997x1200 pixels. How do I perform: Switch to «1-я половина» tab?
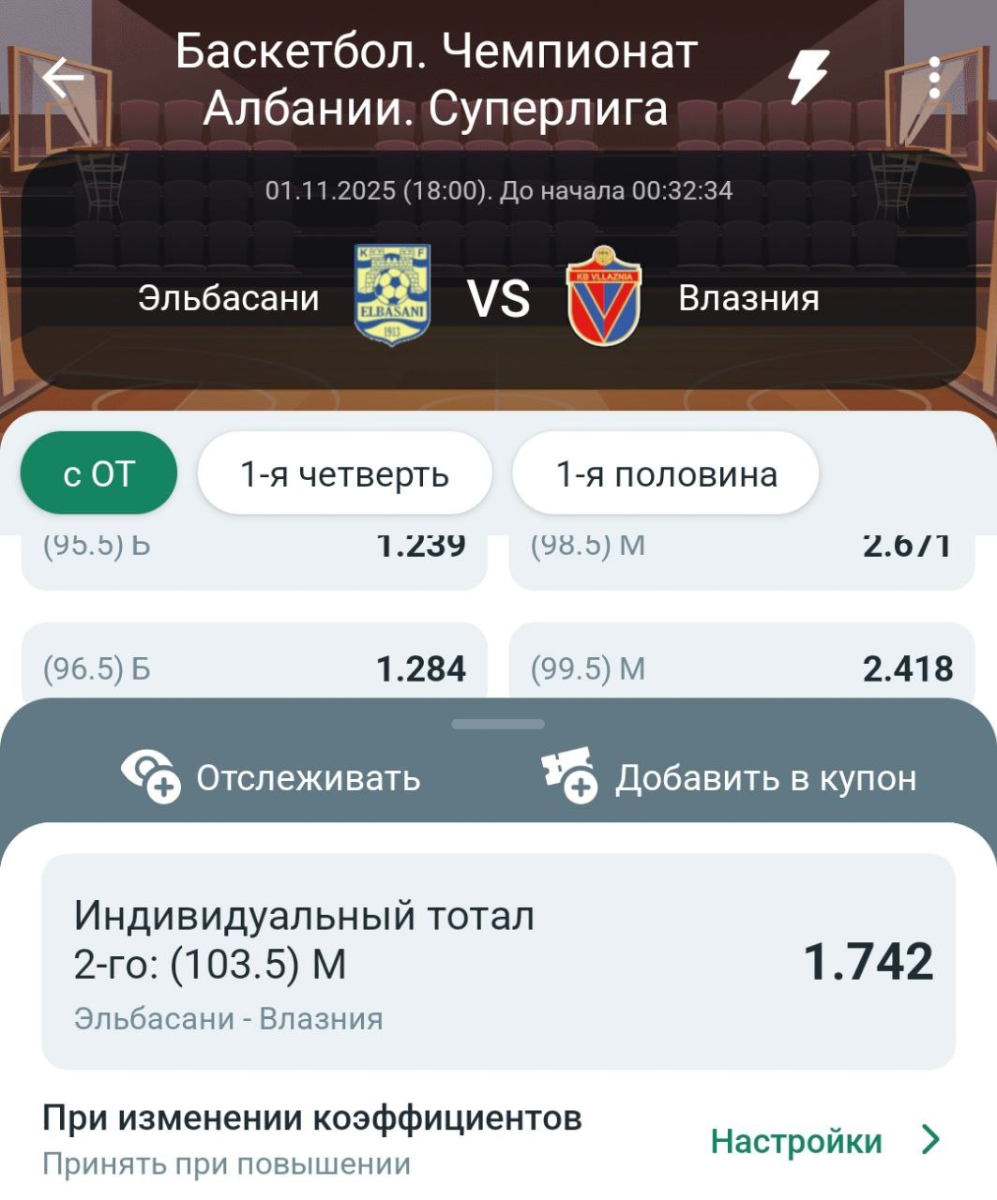coord(666,474)
